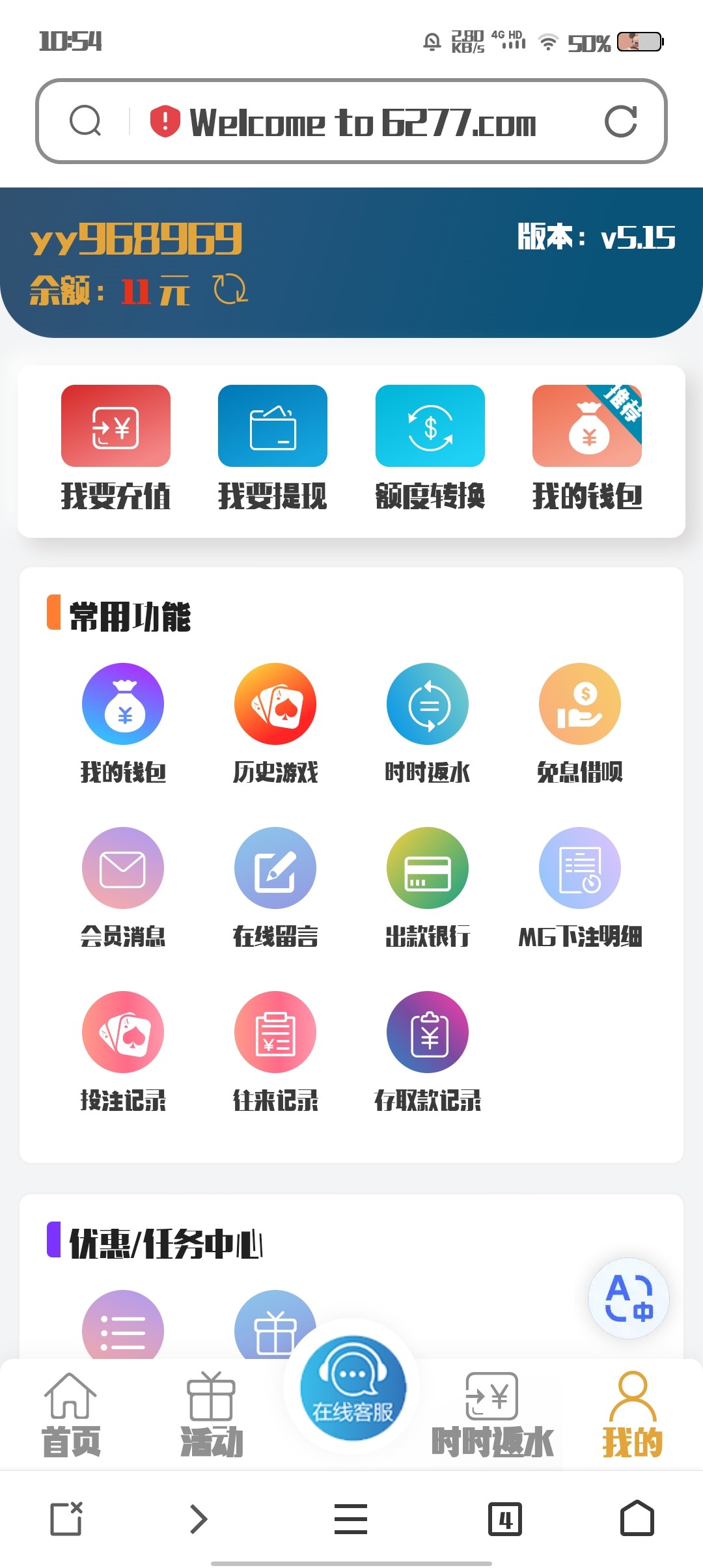Open the browser tabs counter

click(505, 1519)
